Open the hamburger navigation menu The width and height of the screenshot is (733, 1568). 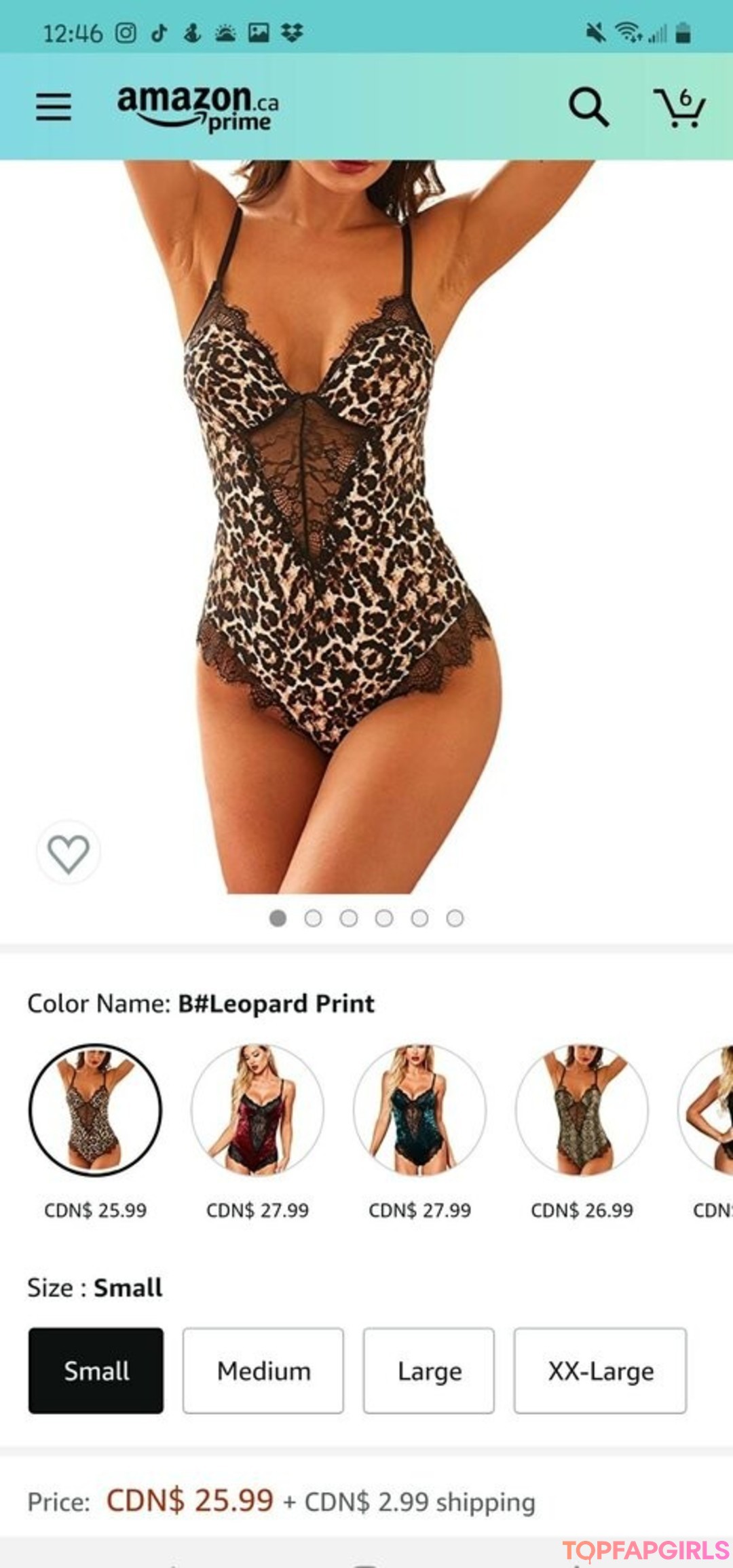point(54,107)
